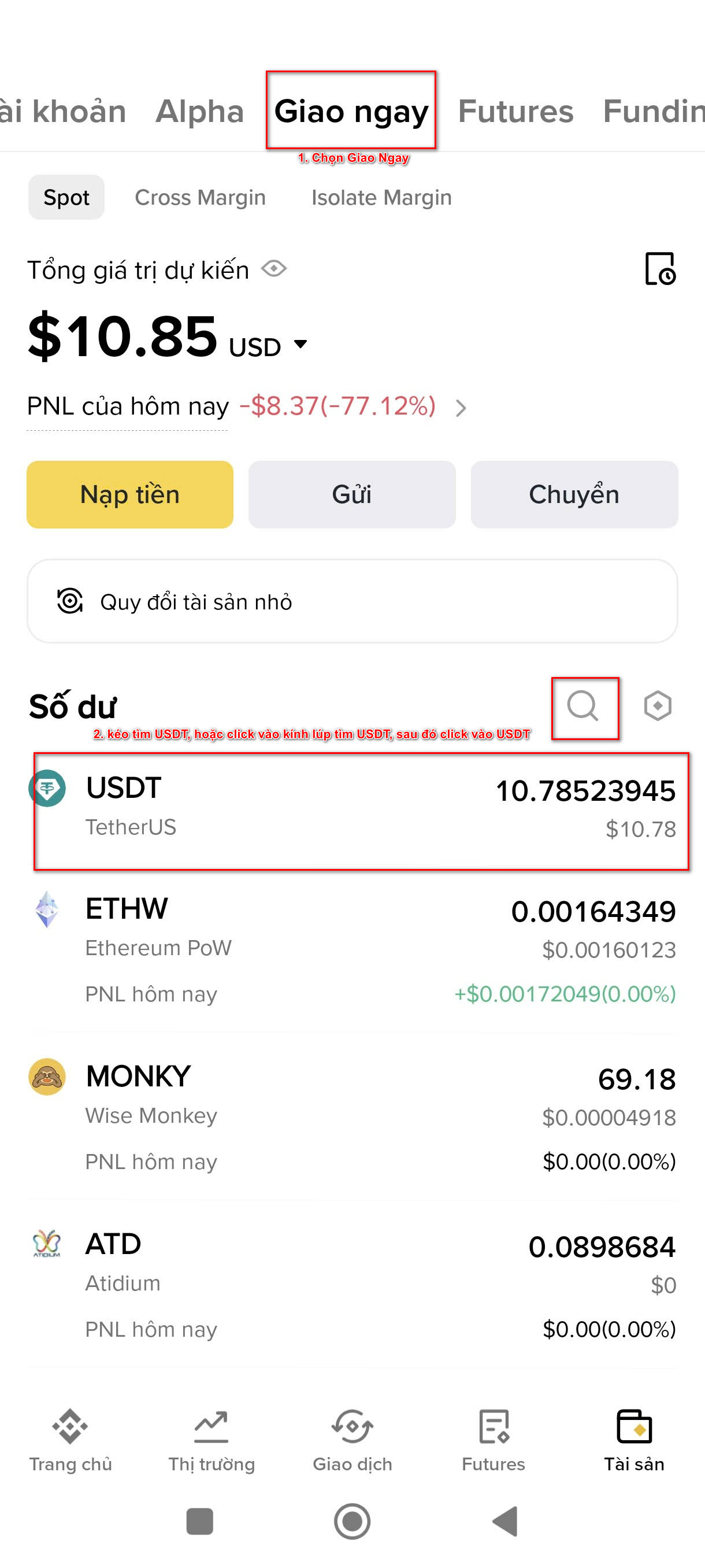Tap the Chuyển button
Screen dimensions: 705x1568
click(x=574, y=494)
